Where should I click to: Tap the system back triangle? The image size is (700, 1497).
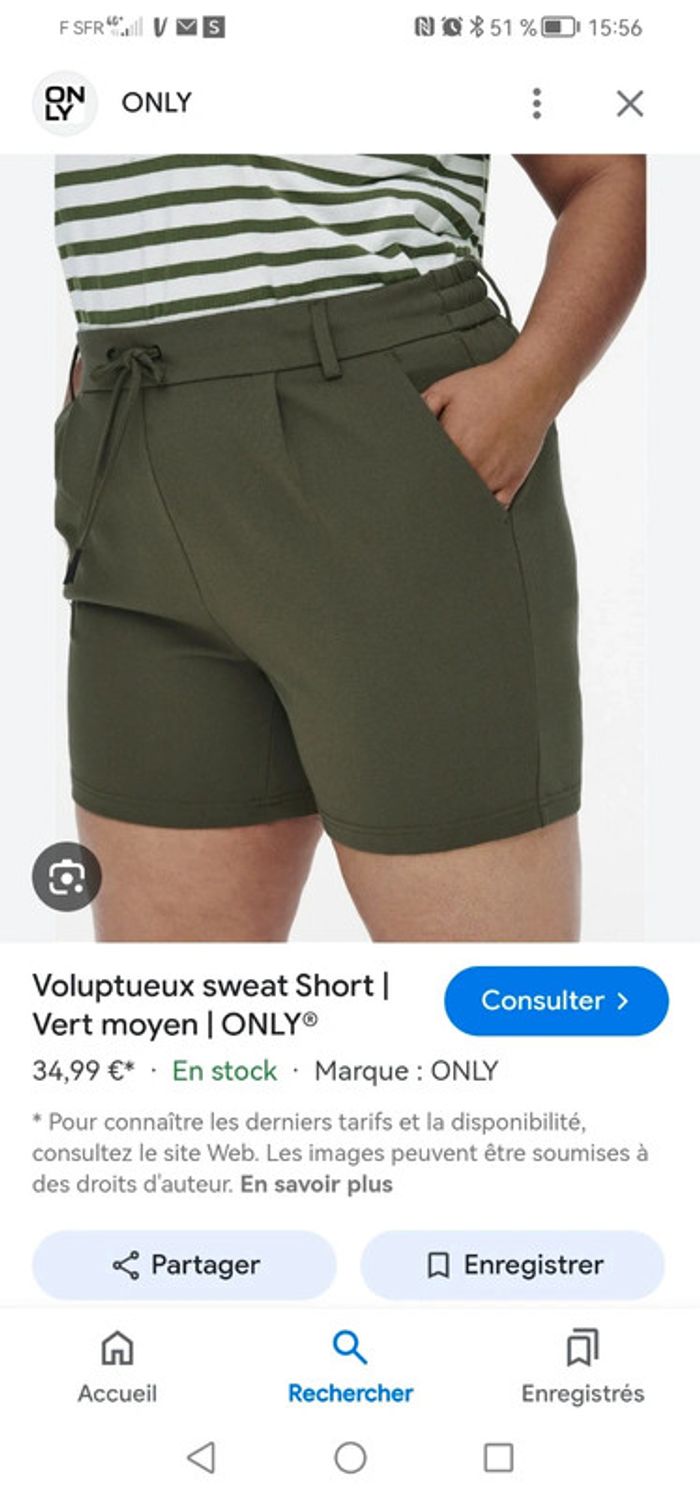201,1457
